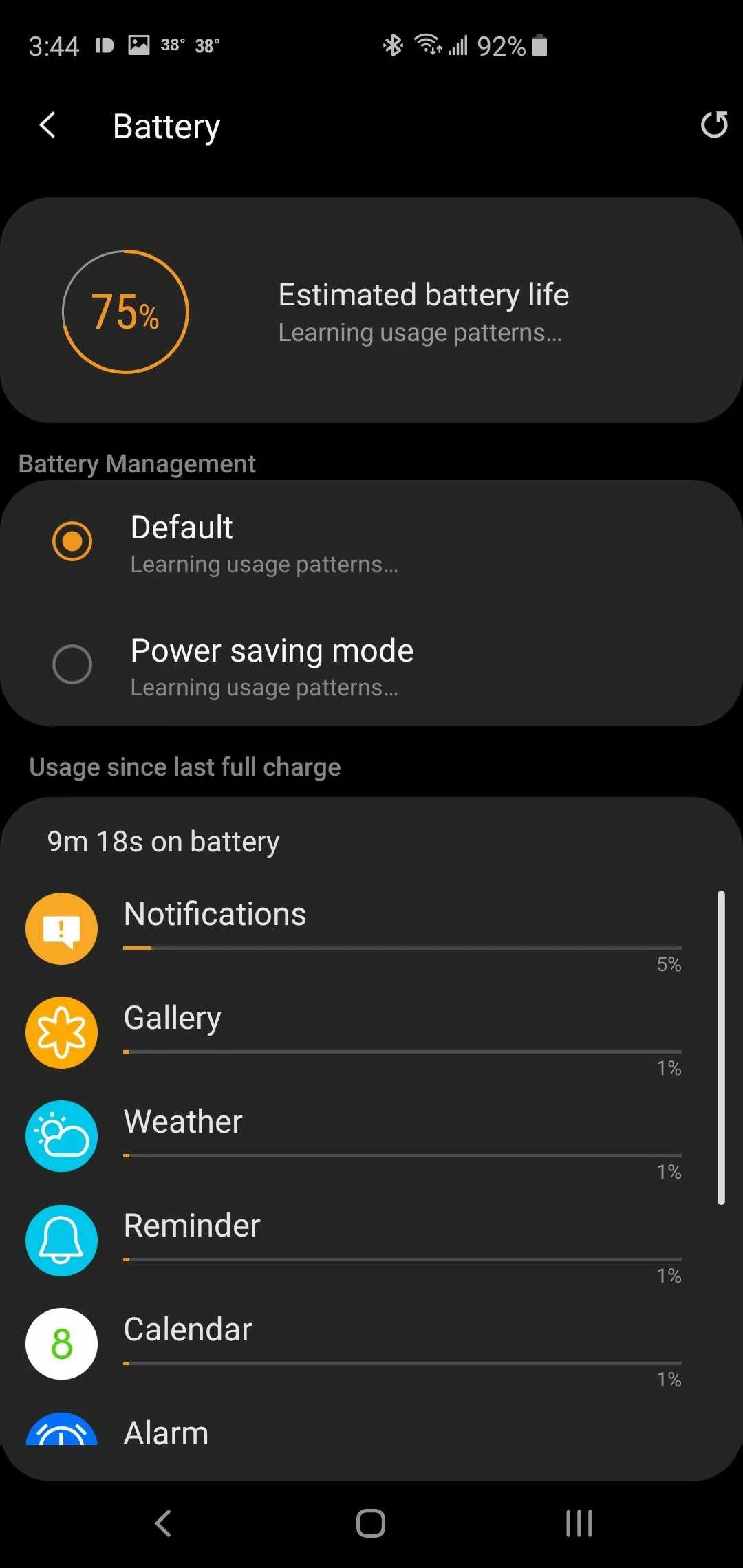Image resolution: width=743 pixels, height=1568 pixels.
Task: Tap the refresh icon in the header
Action: [714, 124]
